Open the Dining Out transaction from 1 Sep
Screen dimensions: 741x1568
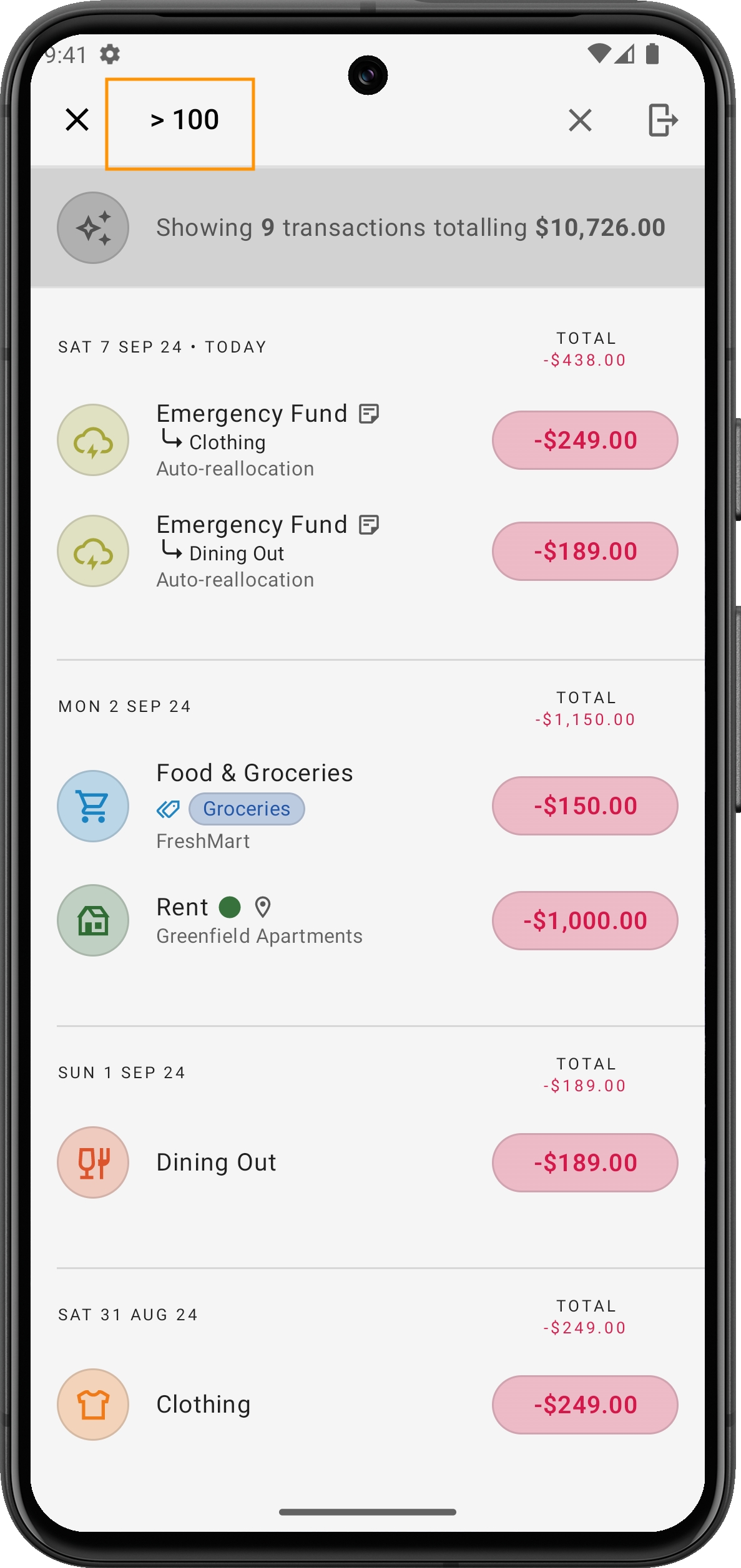[x=312, y=1162]
